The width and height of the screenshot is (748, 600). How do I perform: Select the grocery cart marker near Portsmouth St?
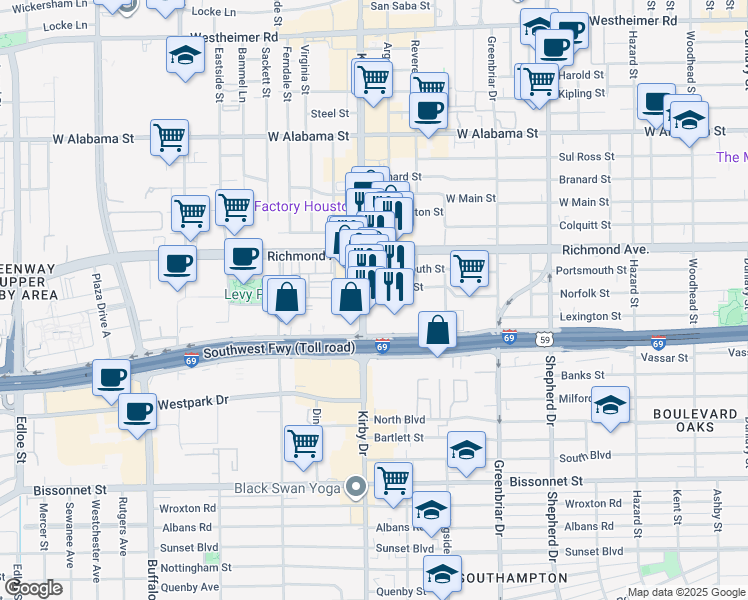(x=469, y=269)
